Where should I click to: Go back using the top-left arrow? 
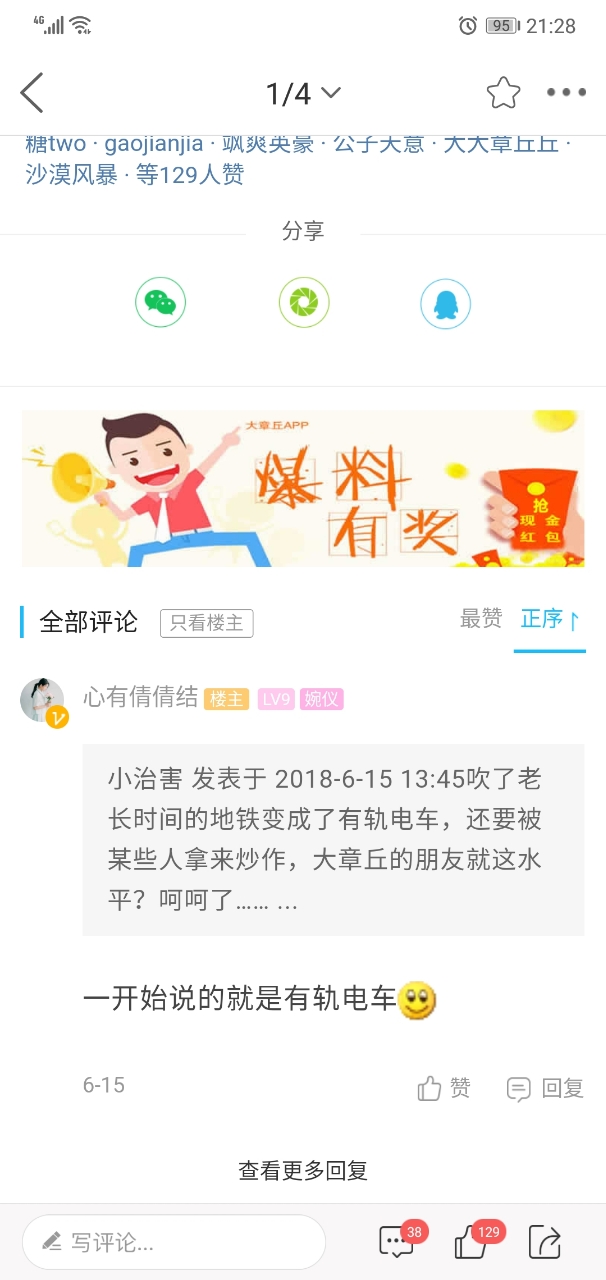tap(32, 93)
